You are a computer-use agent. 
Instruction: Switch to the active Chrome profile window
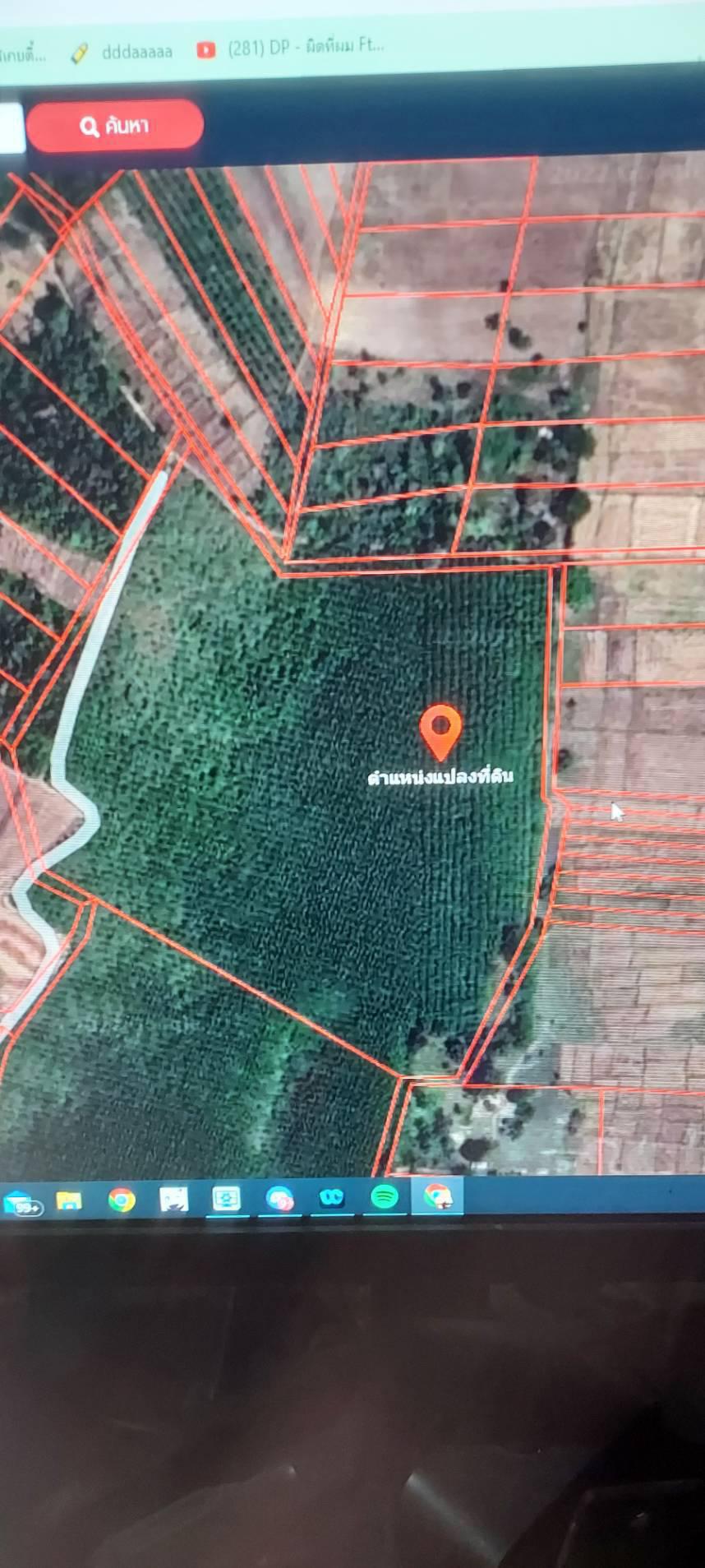tap(438, 1196)
